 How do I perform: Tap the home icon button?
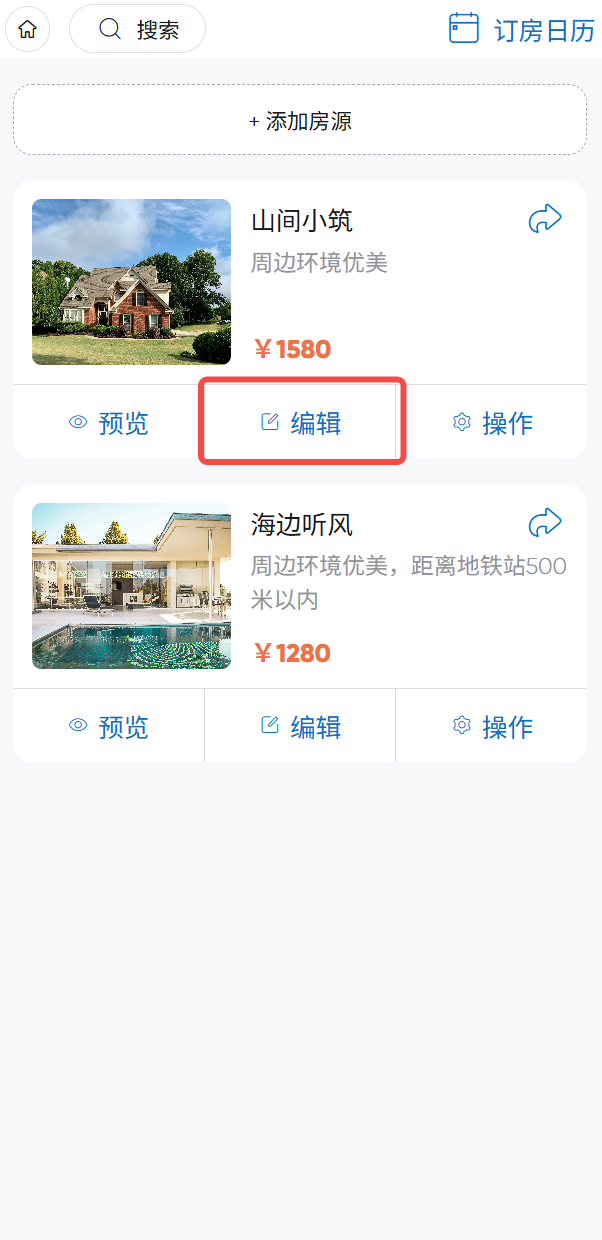tap(28, 29)
